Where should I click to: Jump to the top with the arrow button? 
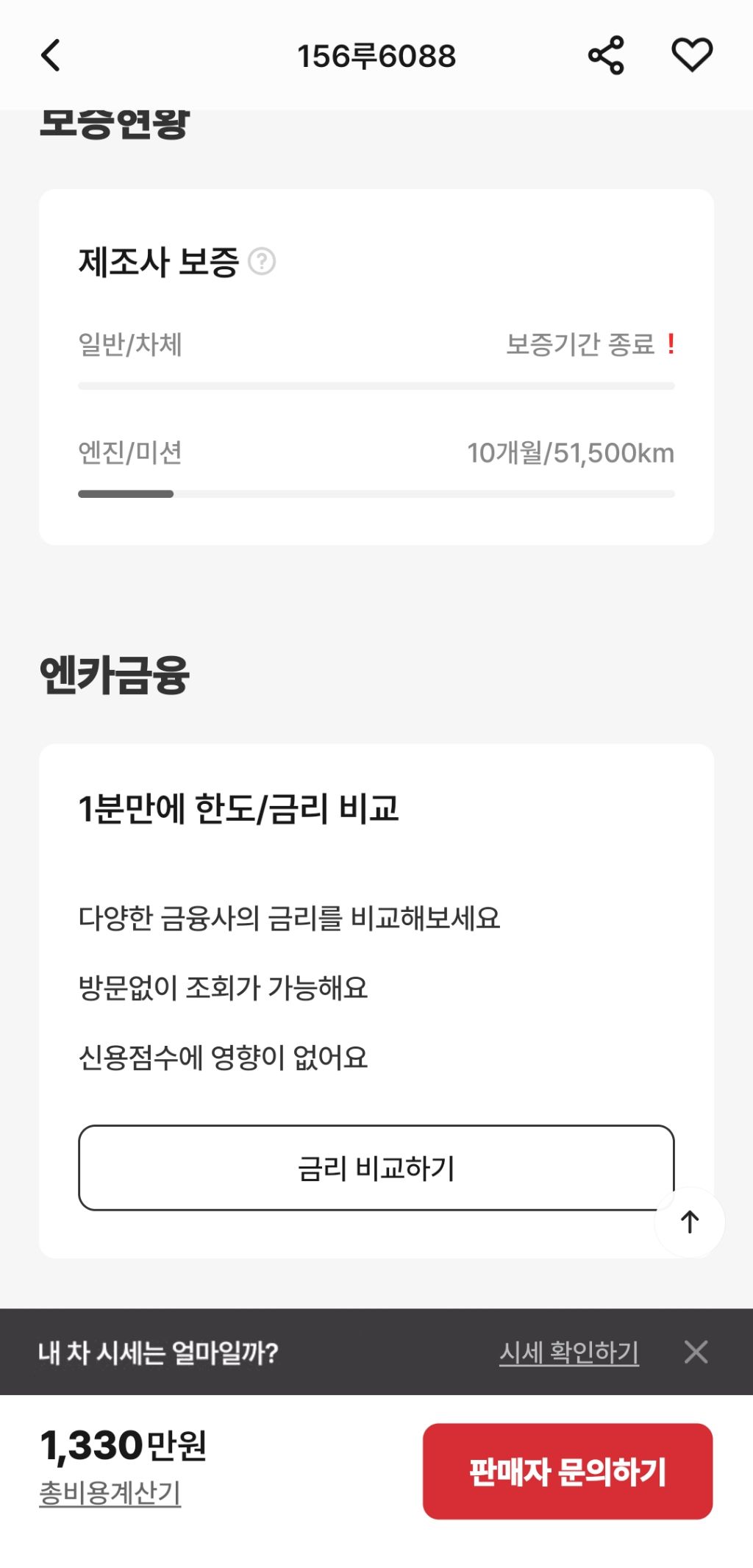coord(689,1222)
